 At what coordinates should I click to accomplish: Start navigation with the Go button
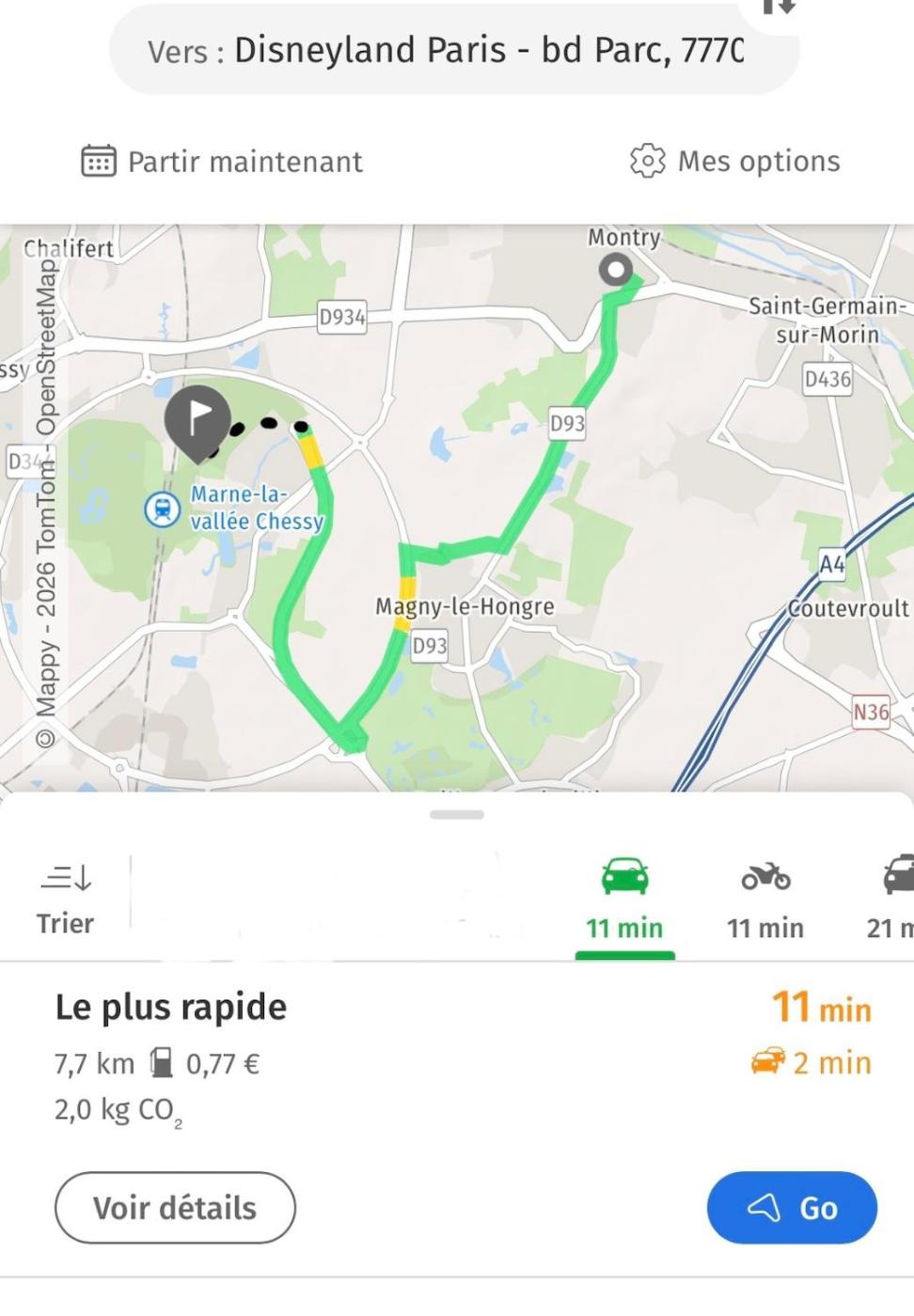(792, 1208)
